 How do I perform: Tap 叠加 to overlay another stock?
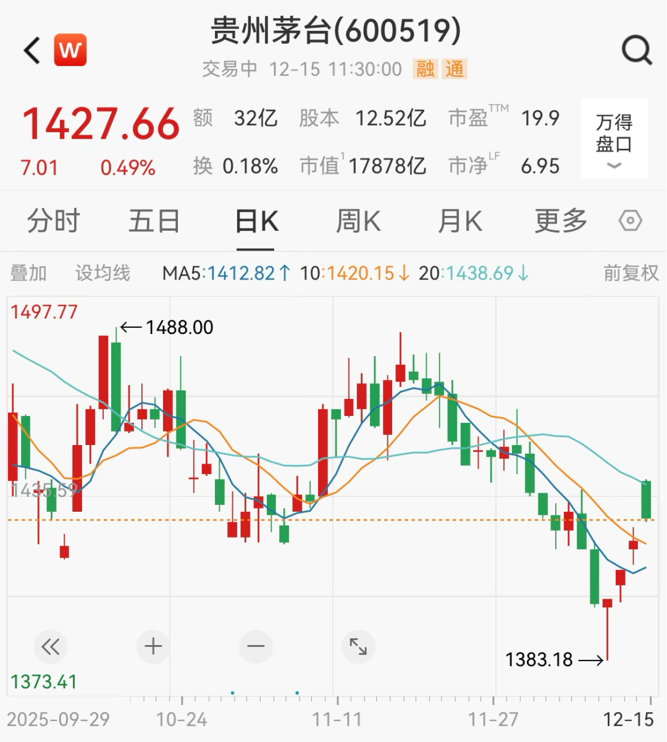[28, 272]
